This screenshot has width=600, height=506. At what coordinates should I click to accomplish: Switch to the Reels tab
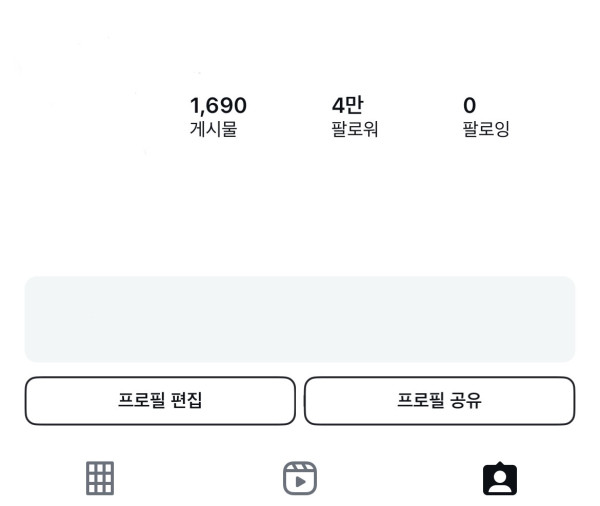pyautogui.click(x=300, y=478)
